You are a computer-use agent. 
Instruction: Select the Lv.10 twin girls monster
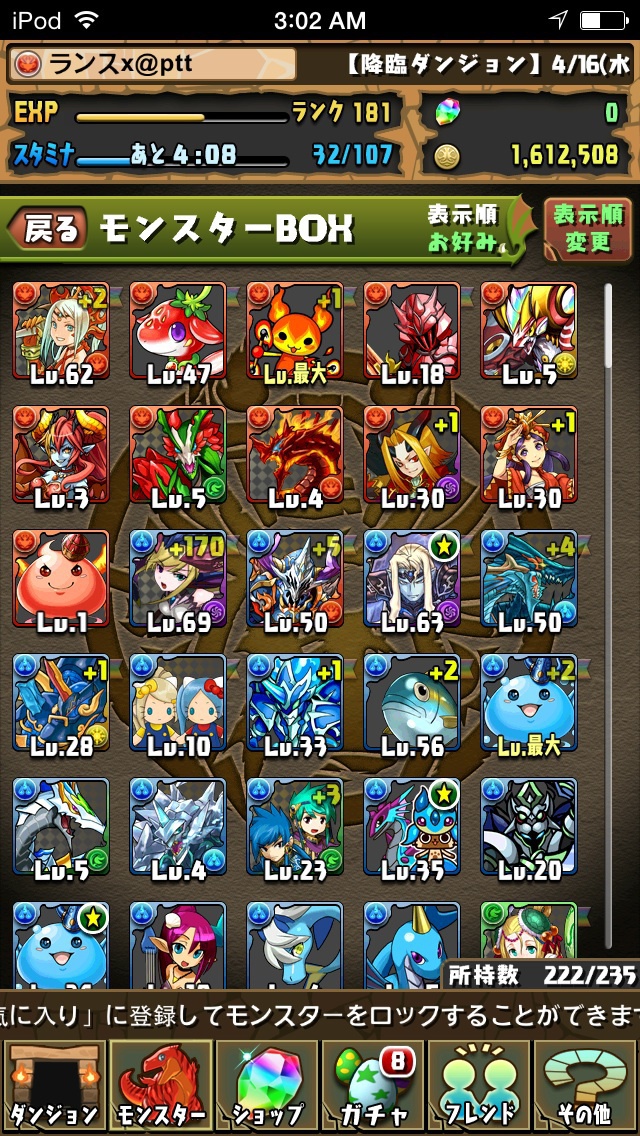tap(178, 704)
